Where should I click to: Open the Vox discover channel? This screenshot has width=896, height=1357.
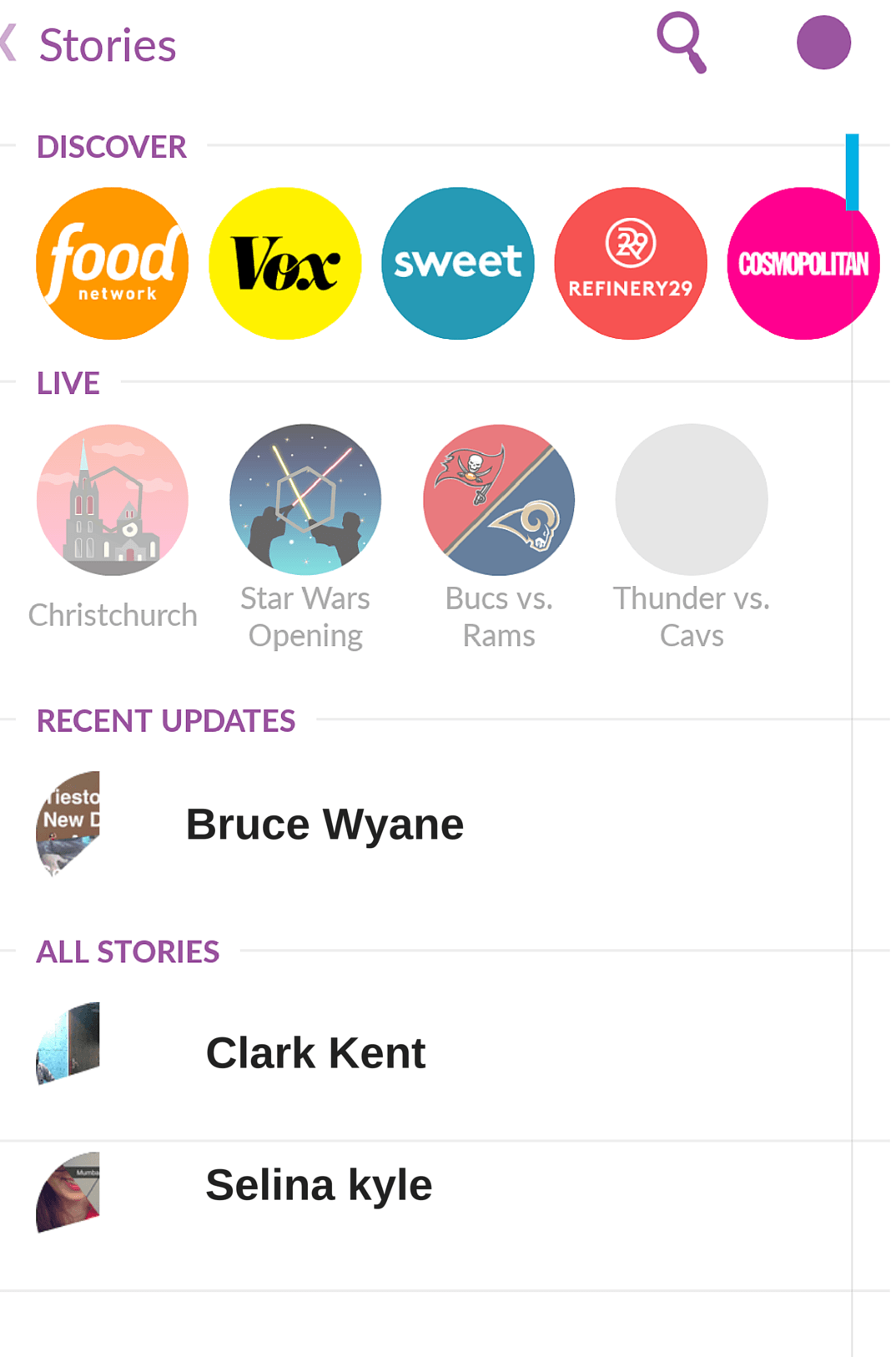(285, 264)
